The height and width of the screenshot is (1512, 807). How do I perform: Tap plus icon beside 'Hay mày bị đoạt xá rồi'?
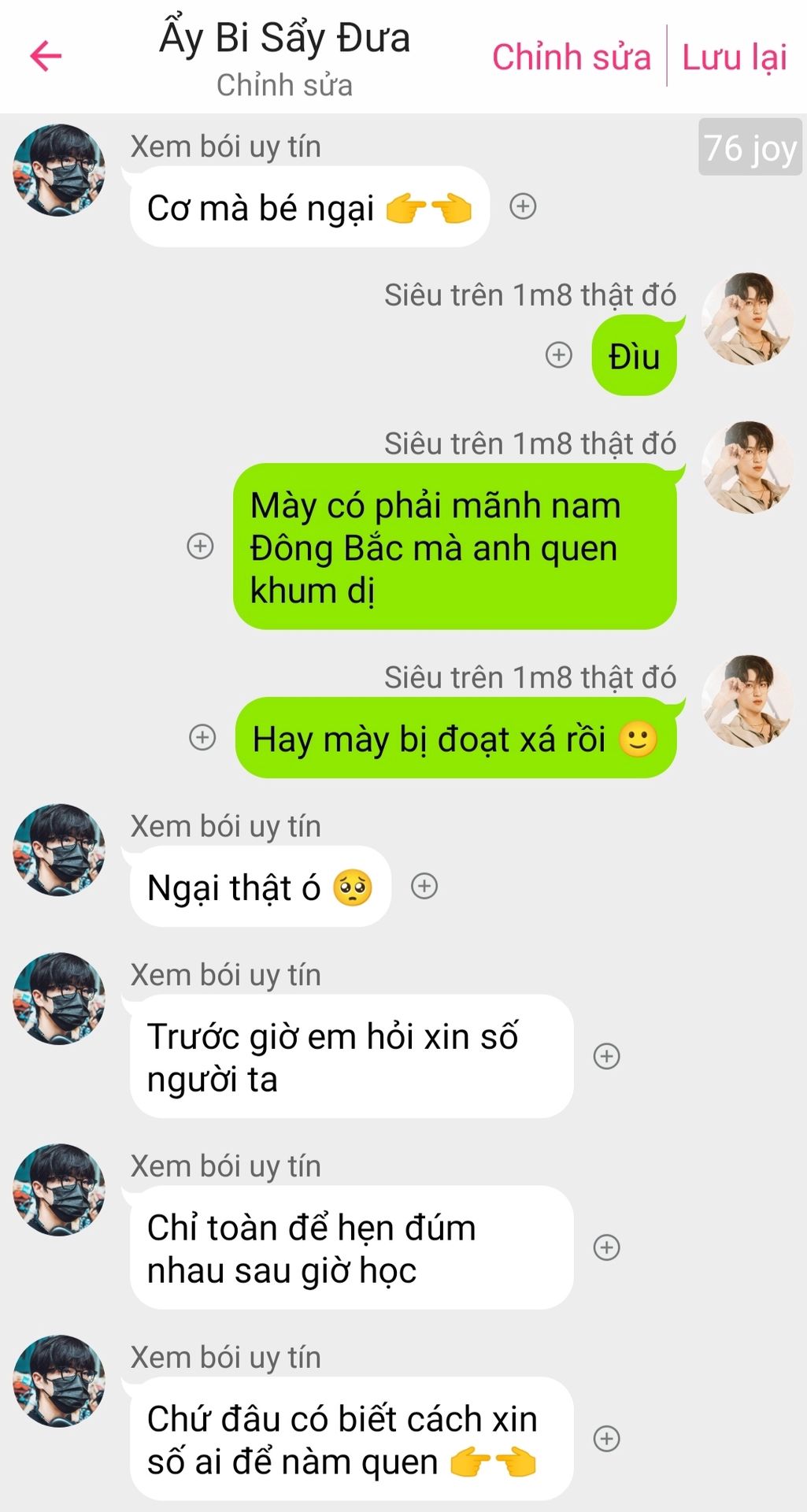pyautogui.click(x=202, y=737)
